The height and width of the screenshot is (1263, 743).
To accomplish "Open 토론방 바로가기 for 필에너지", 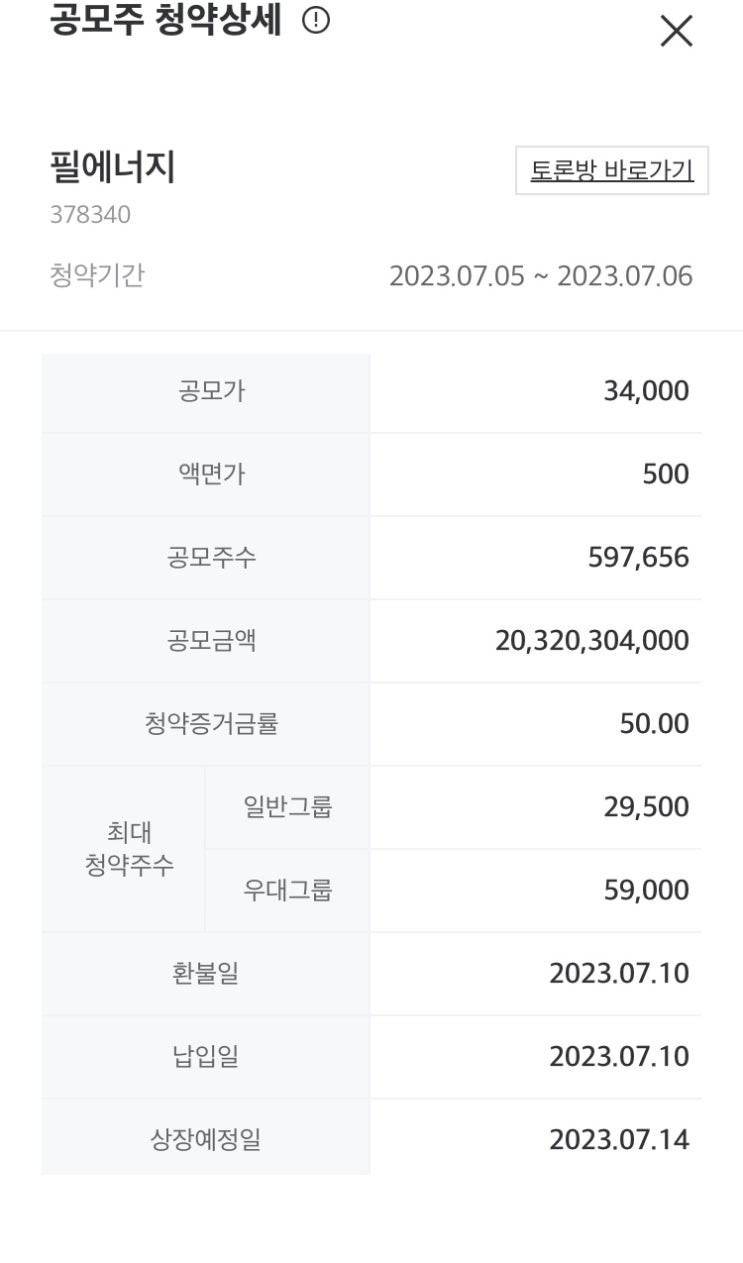I will [x=611, y=171].
